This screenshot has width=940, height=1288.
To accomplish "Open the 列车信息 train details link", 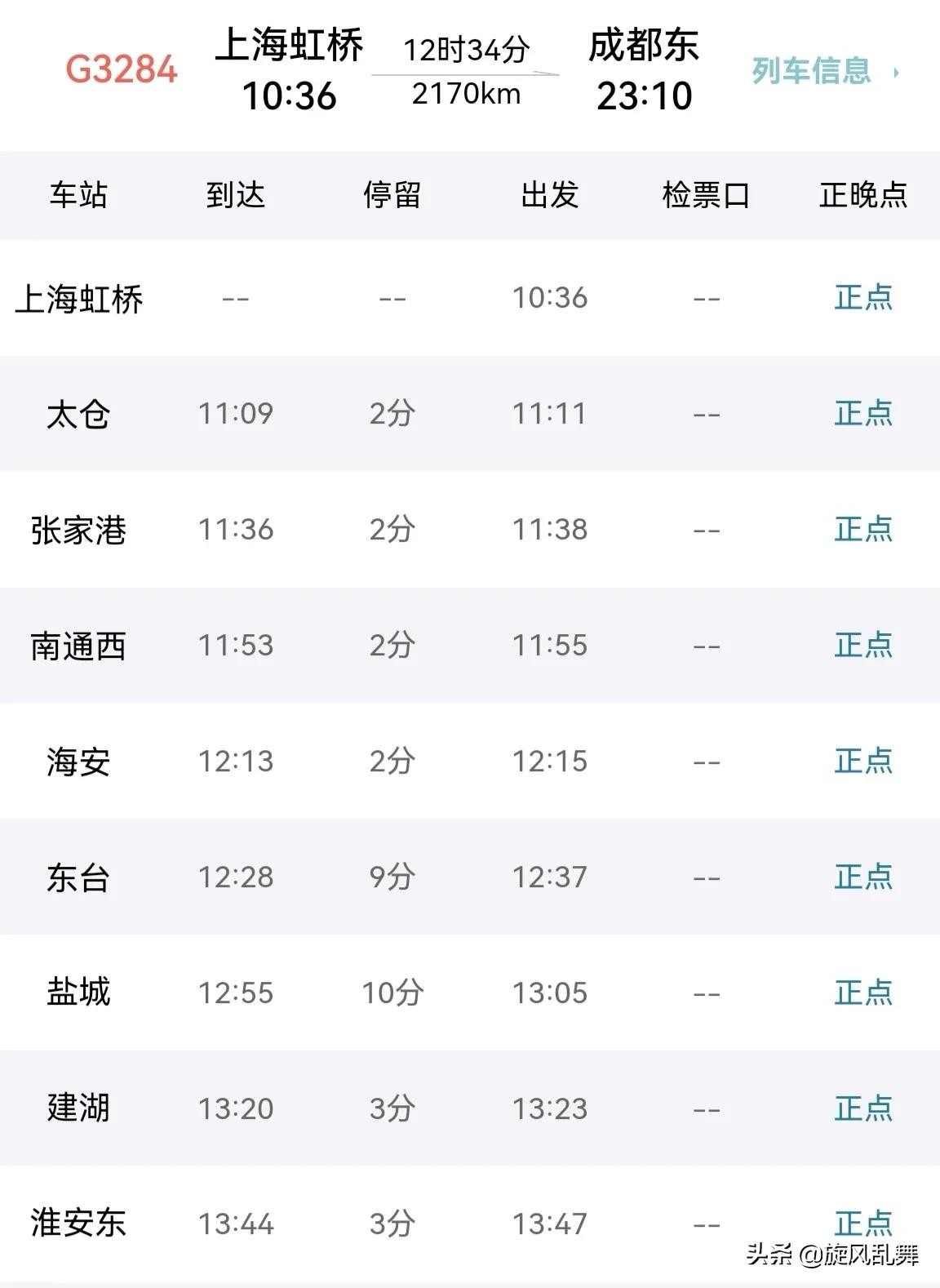I will 822,72.
